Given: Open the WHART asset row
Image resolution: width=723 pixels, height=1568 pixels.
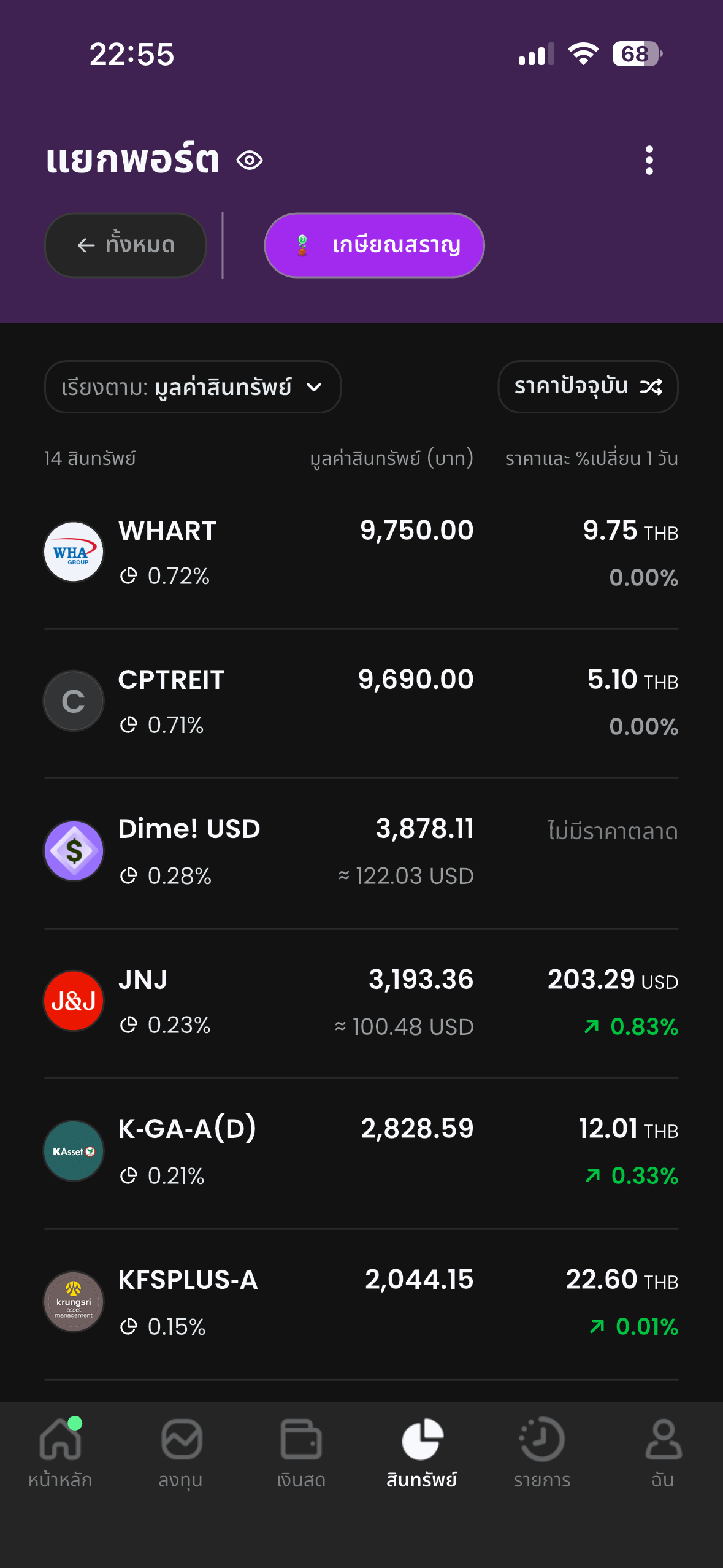Looking at the screenshot, I should pyautogui.click(x=361, y=553).
